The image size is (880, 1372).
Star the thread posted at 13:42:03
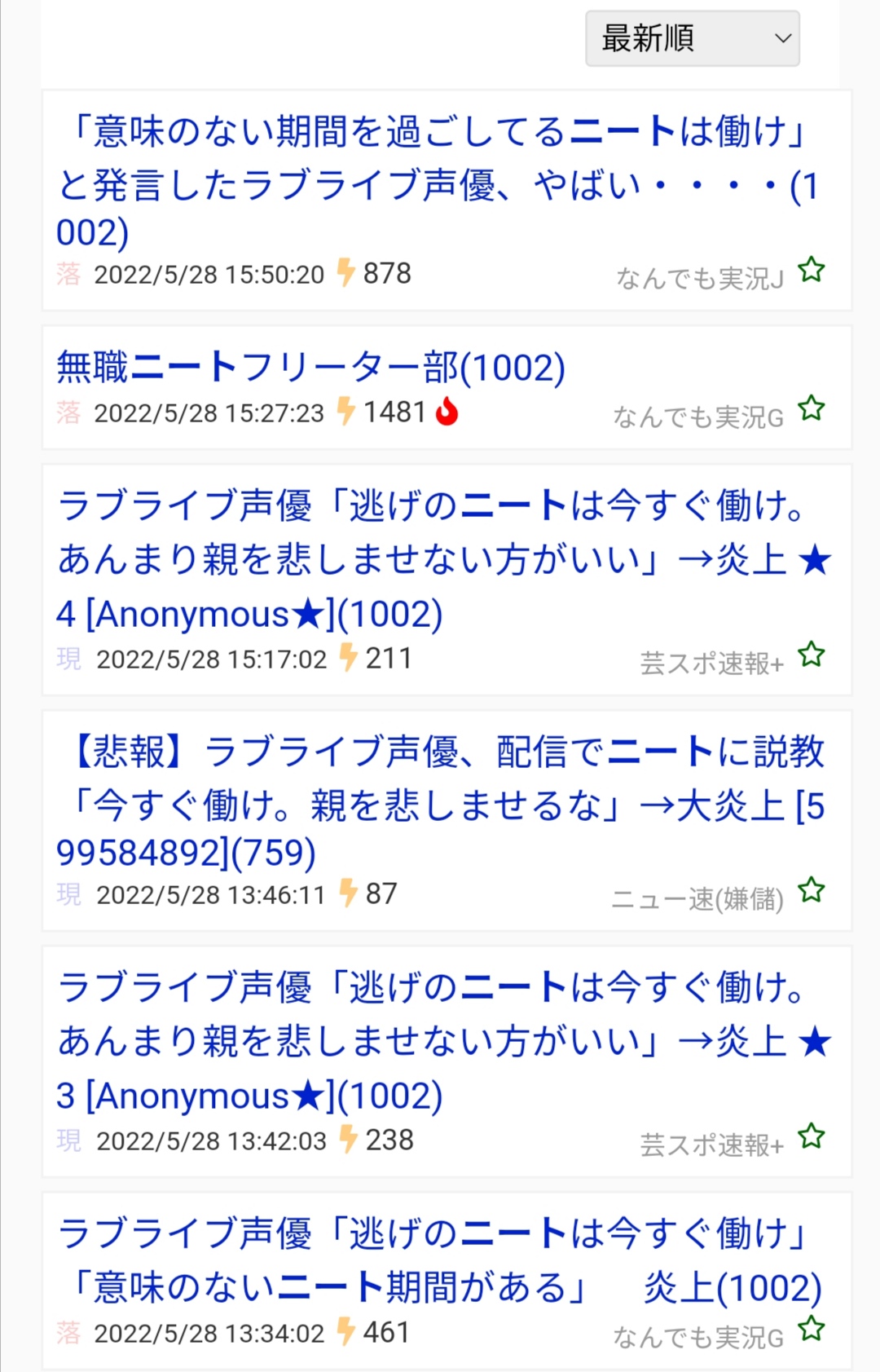click(812, 1136)
